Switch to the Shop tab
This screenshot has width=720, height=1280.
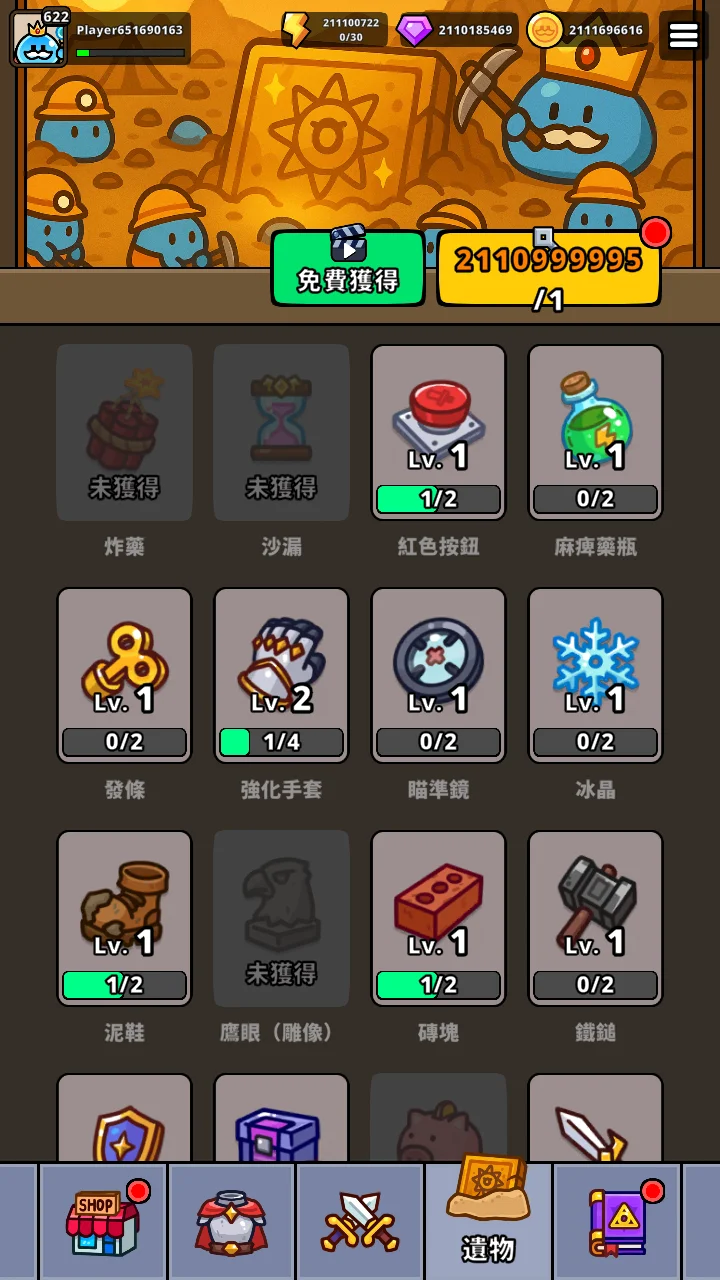tap(103, 1221)
